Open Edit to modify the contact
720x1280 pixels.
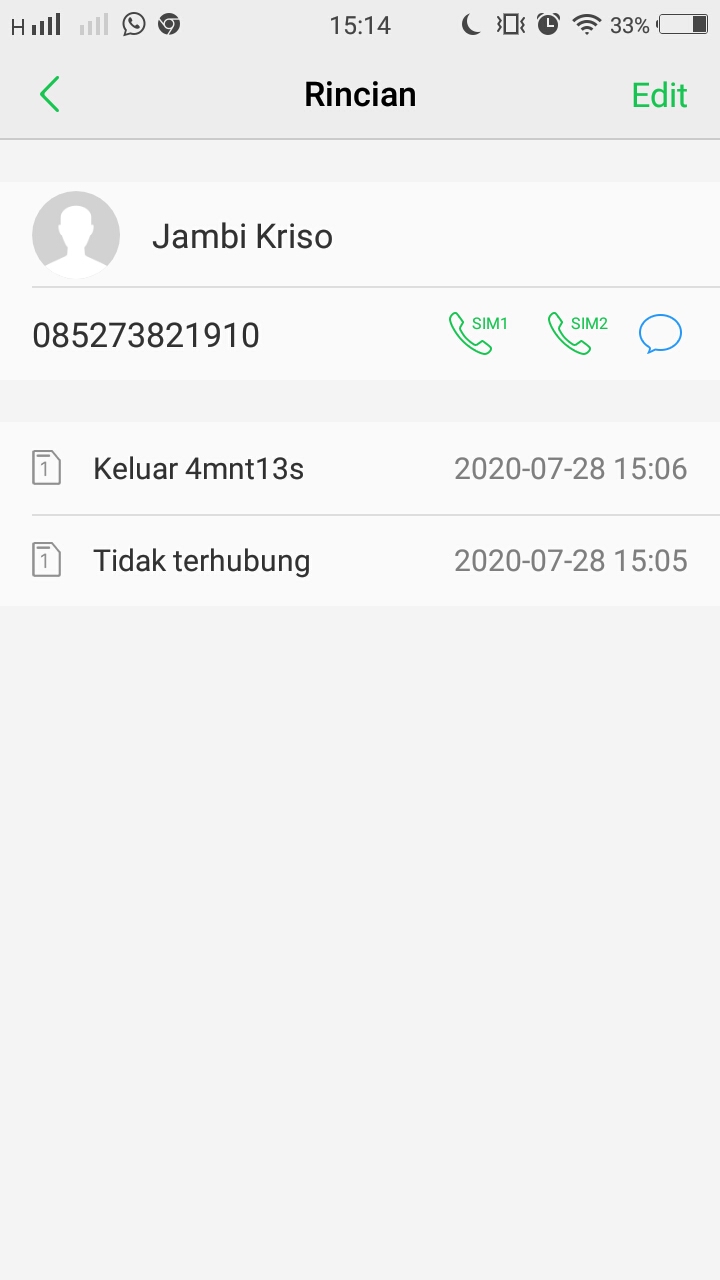[x=658, y=94]
